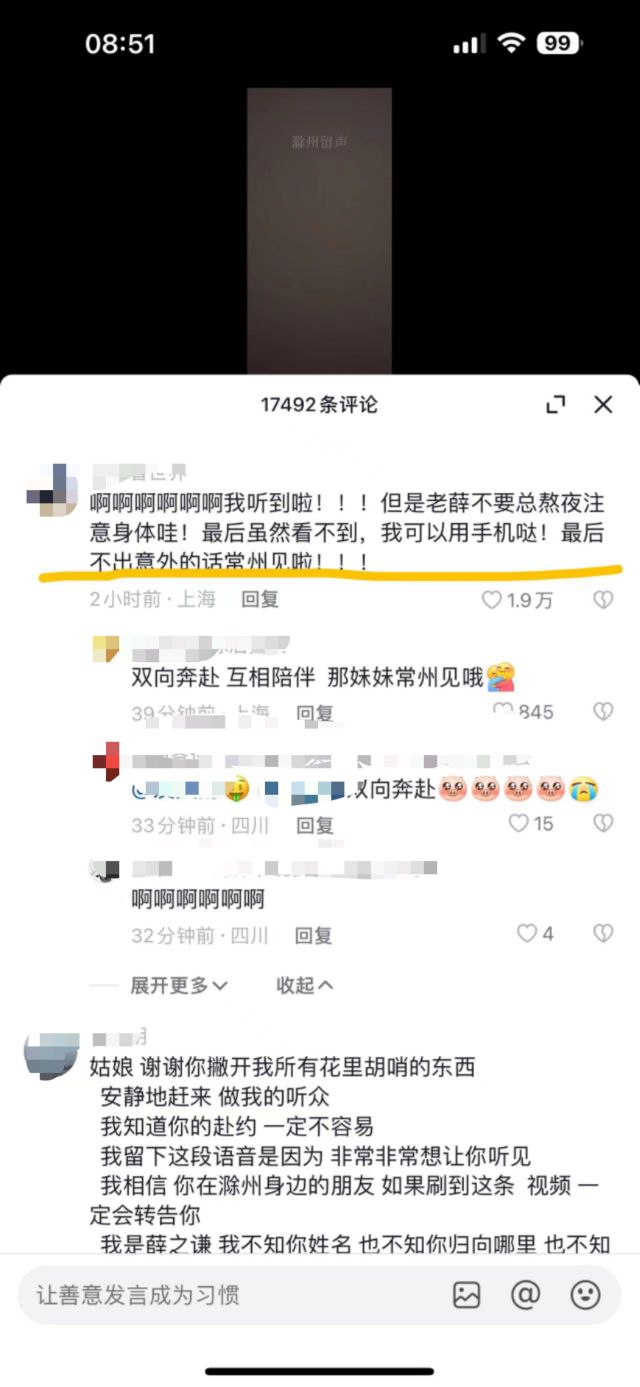
Task: Reply to the comment from 32分钟前
Action: tap(313, 936)
